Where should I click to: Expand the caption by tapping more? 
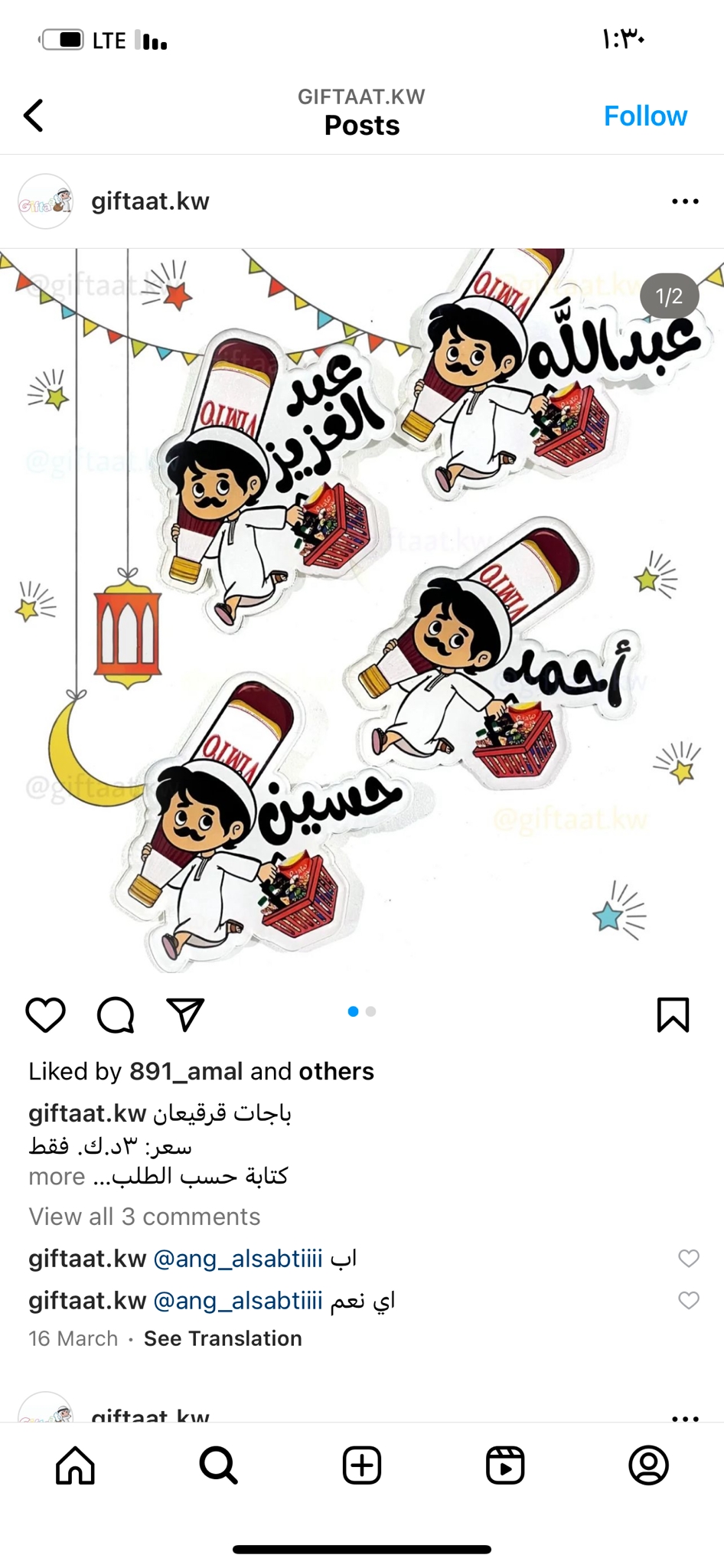tap(57, 1177)
